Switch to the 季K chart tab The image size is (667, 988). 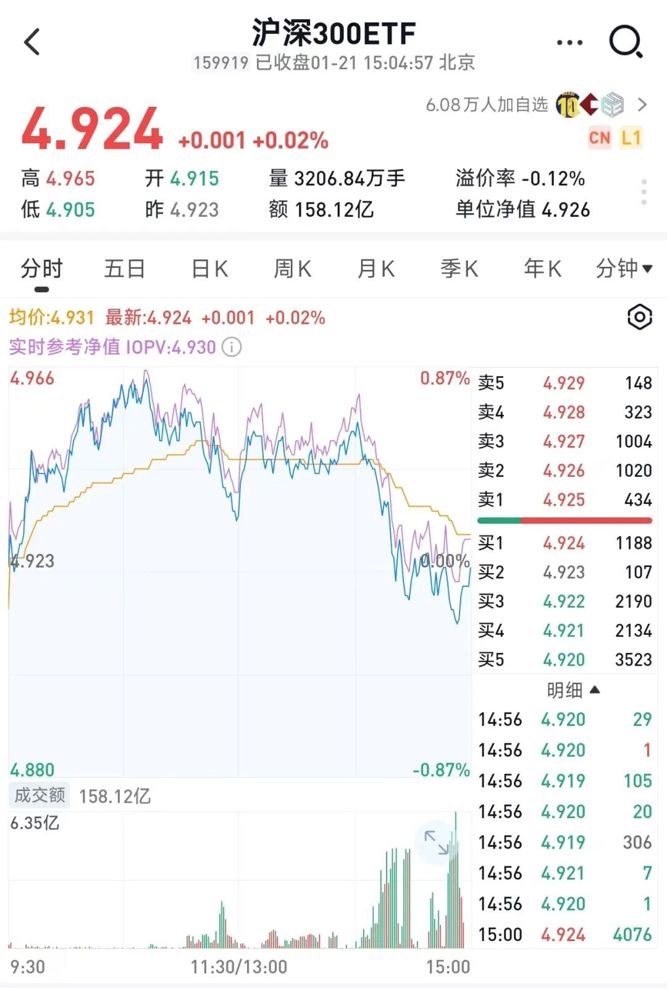[459, 268]
